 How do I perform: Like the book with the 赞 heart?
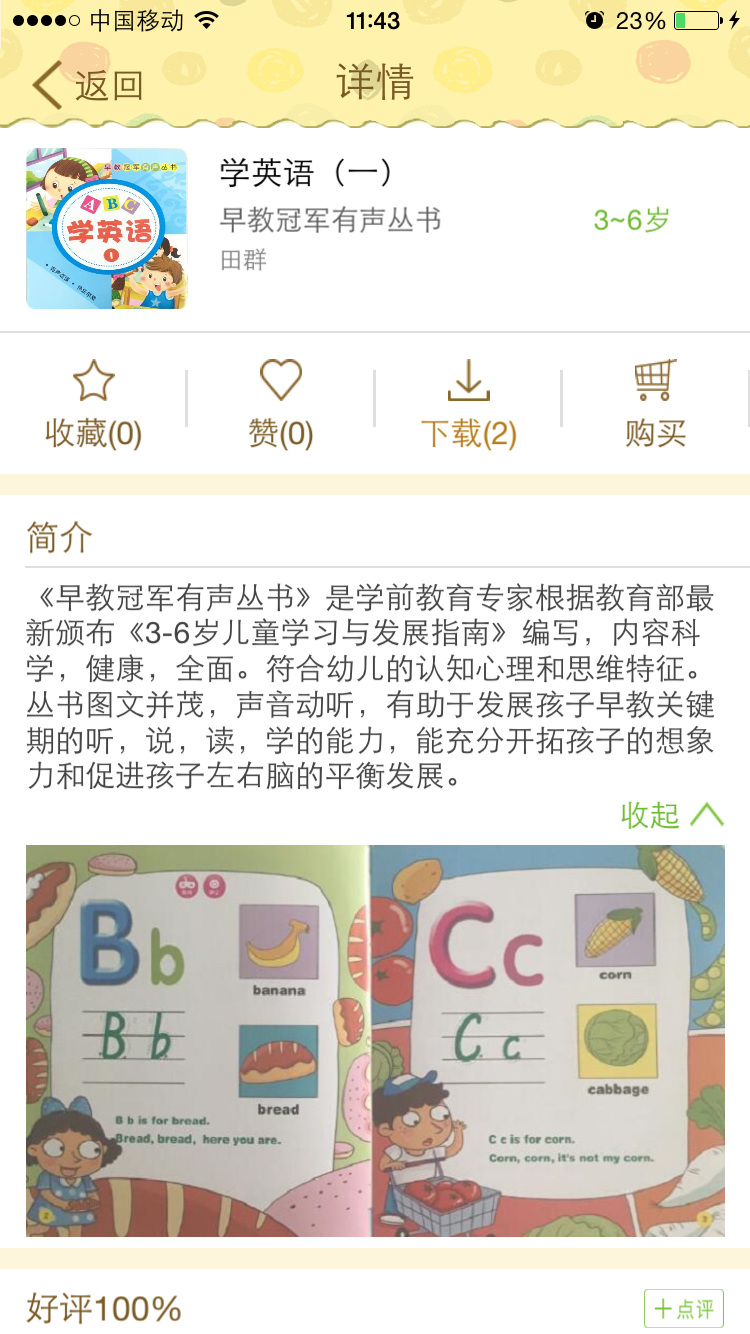click(281, 405)
